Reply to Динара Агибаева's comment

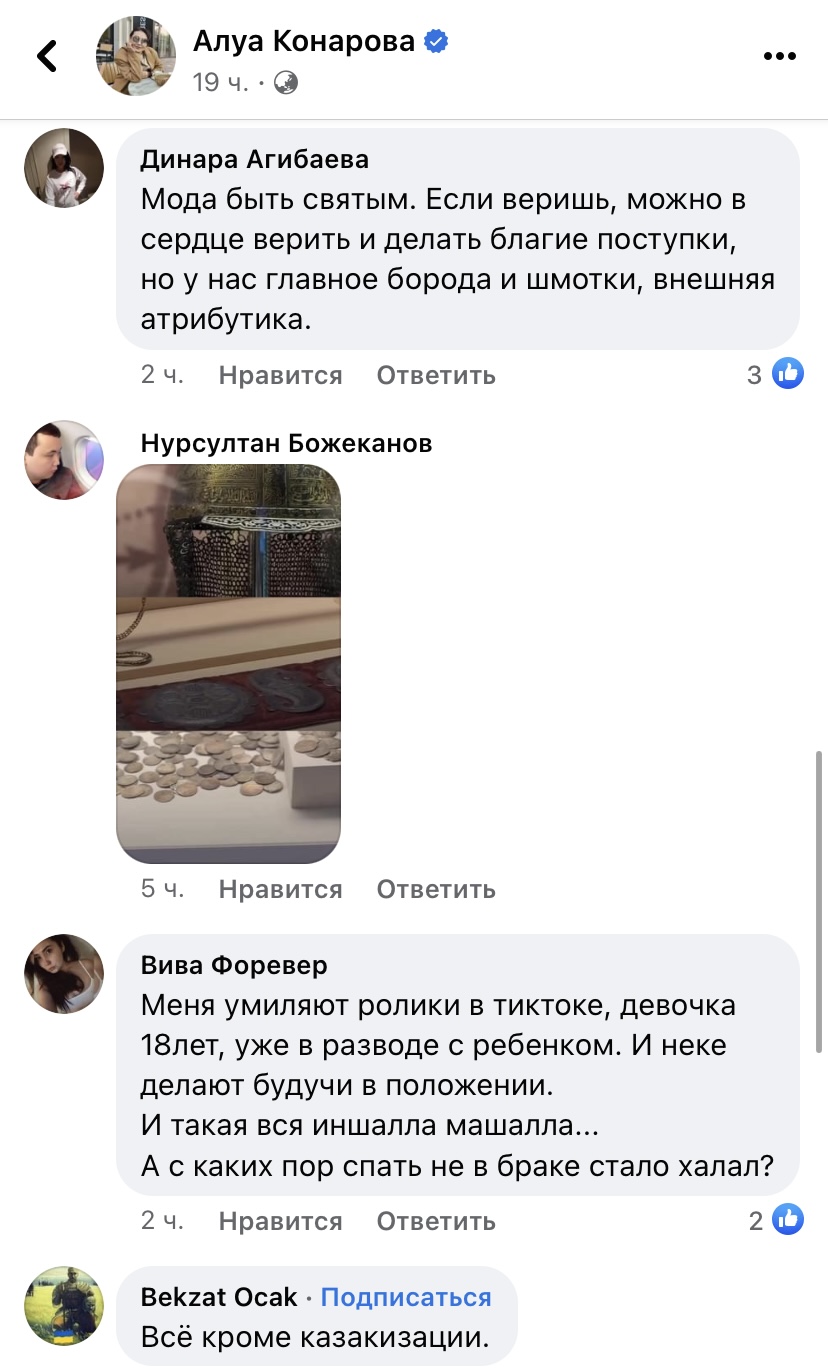[x=436, y=375]
